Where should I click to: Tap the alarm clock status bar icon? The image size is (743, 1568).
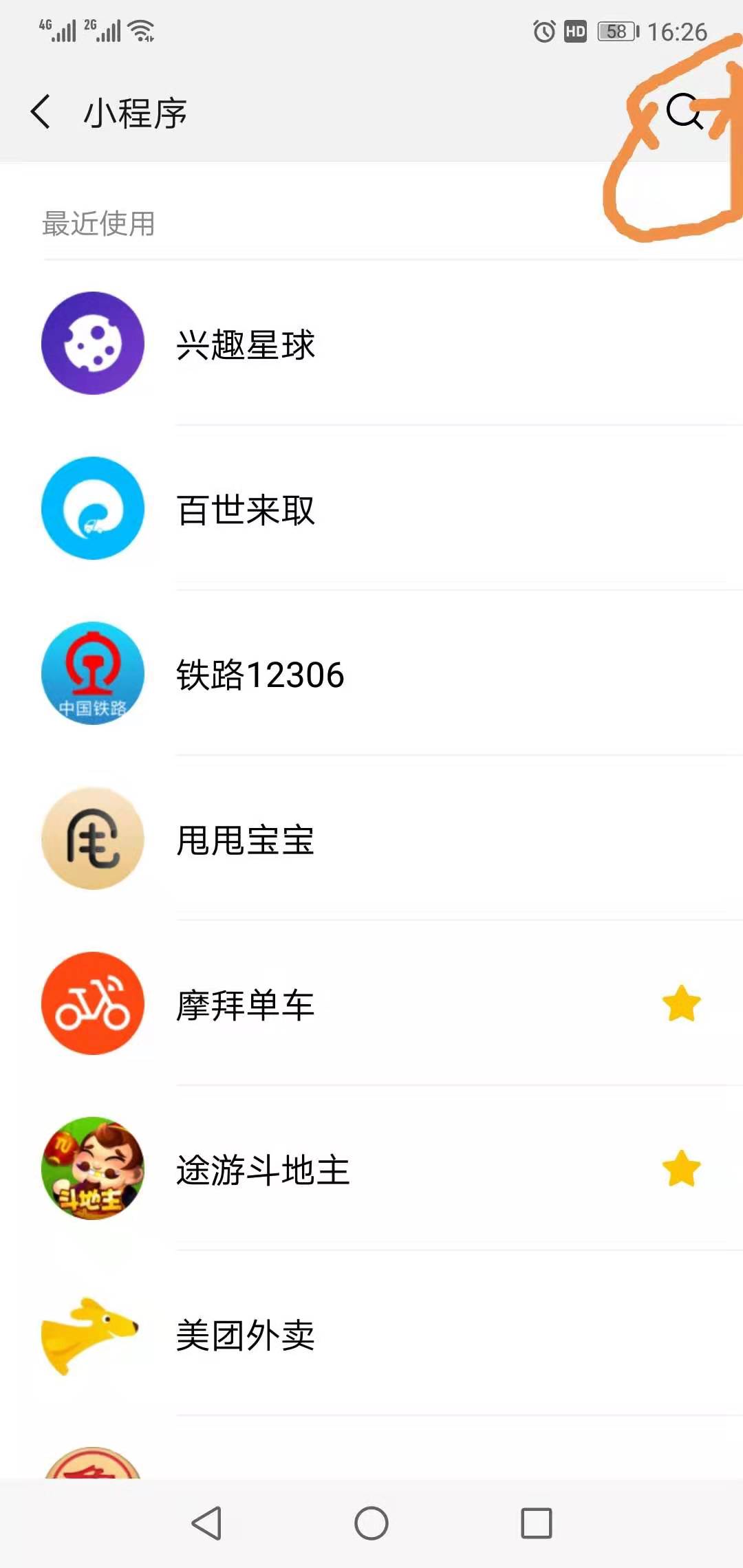click(543, 31)
